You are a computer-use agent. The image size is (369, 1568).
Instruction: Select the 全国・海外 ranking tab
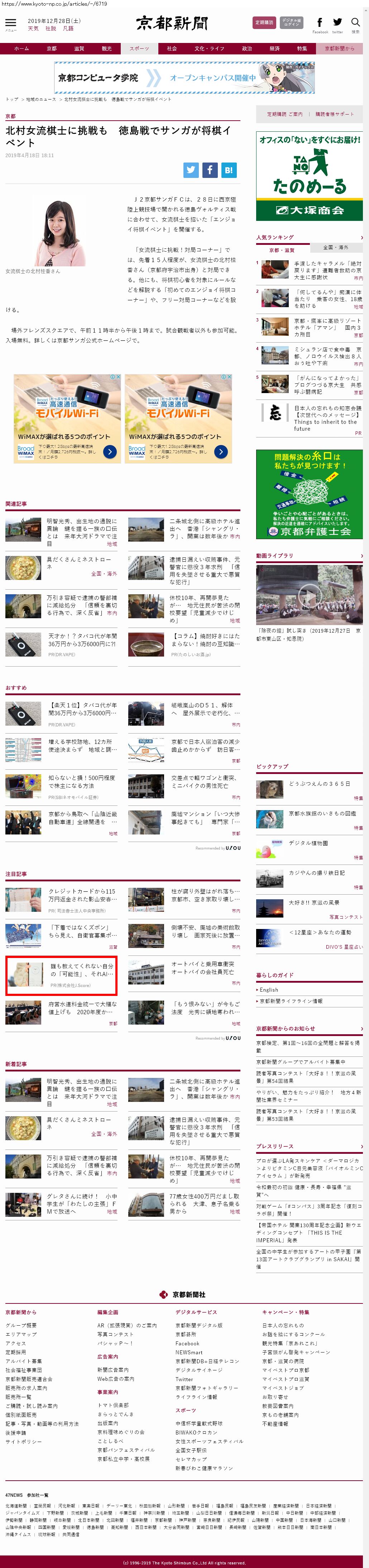[336, 247]
